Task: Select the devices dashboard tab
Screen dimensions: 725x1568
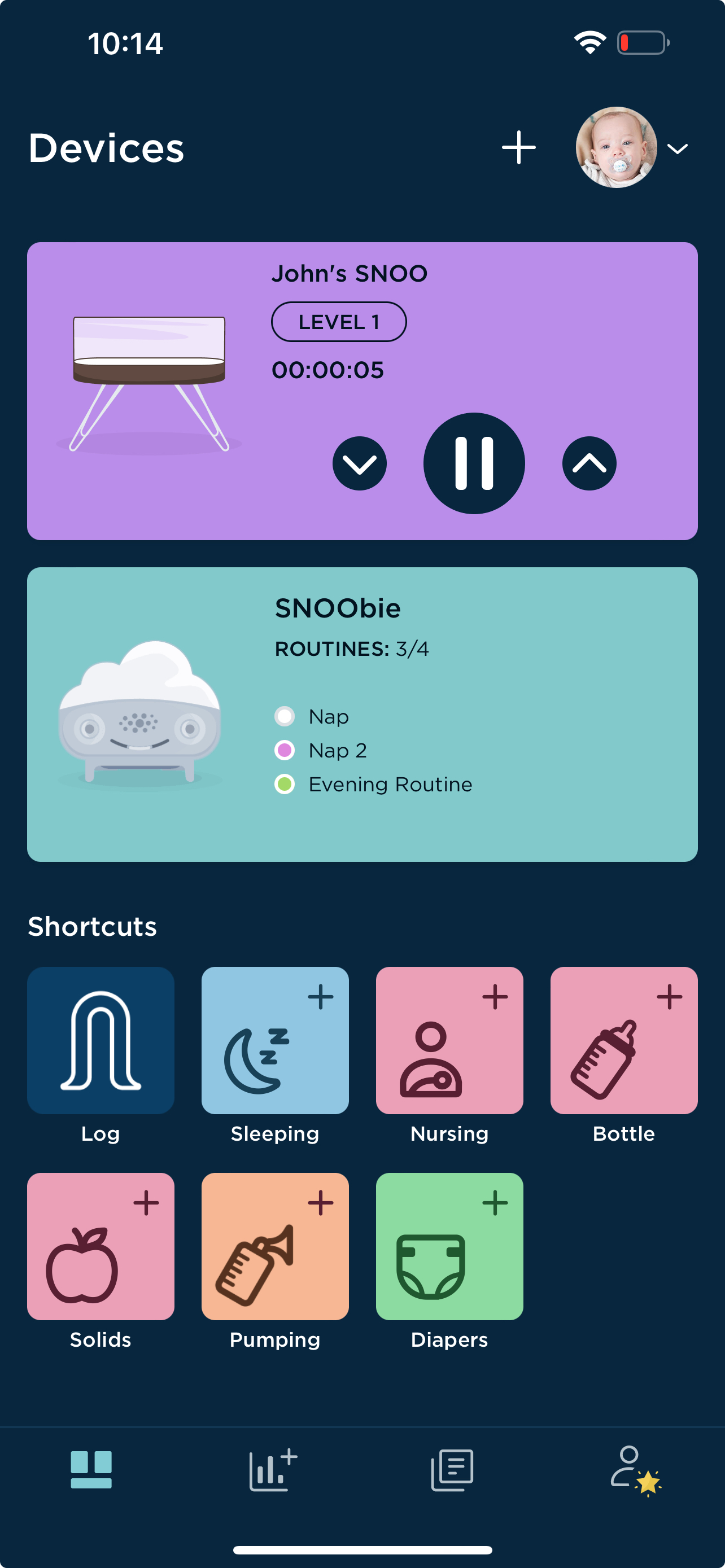Action: tap(91, 1469)
